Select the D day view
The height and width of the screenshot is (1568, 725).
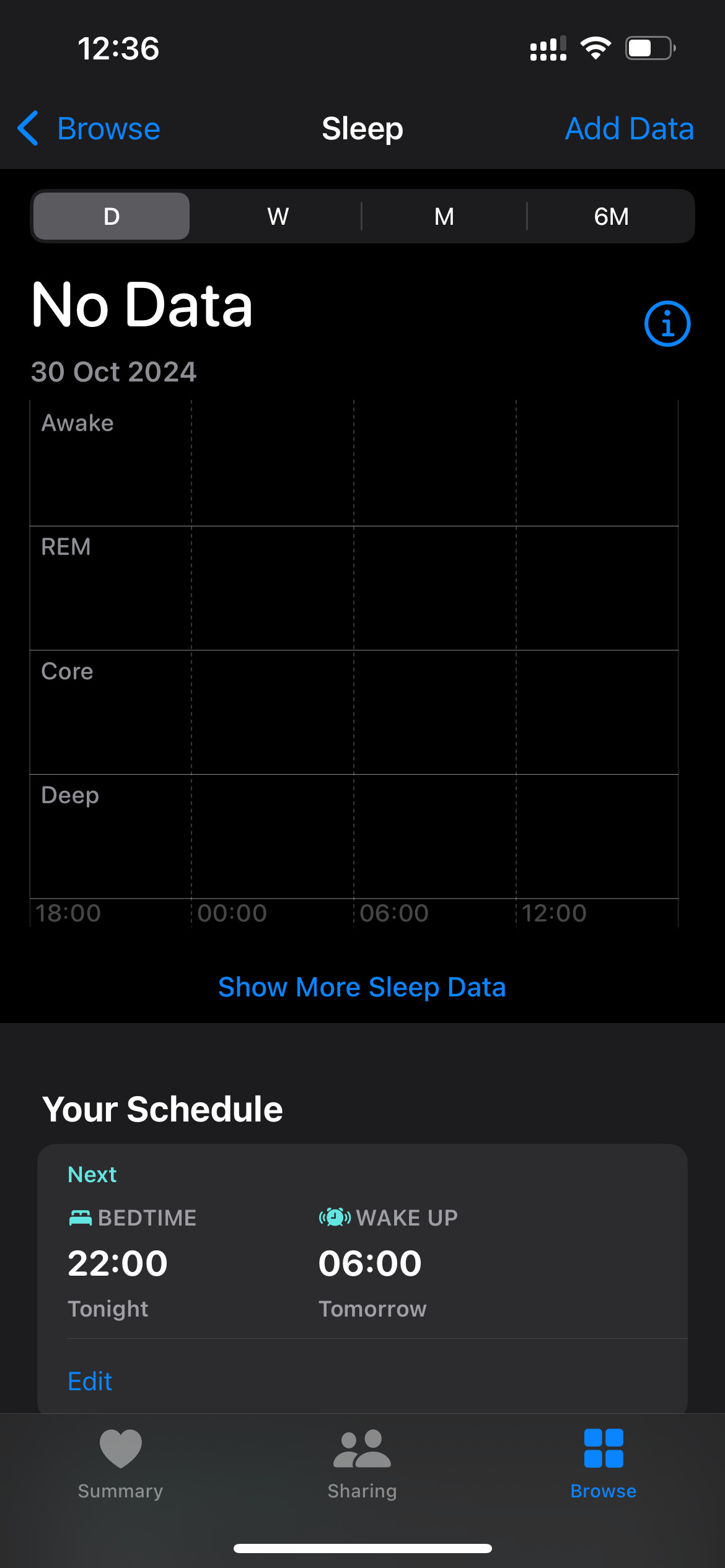tap(112, 216)
